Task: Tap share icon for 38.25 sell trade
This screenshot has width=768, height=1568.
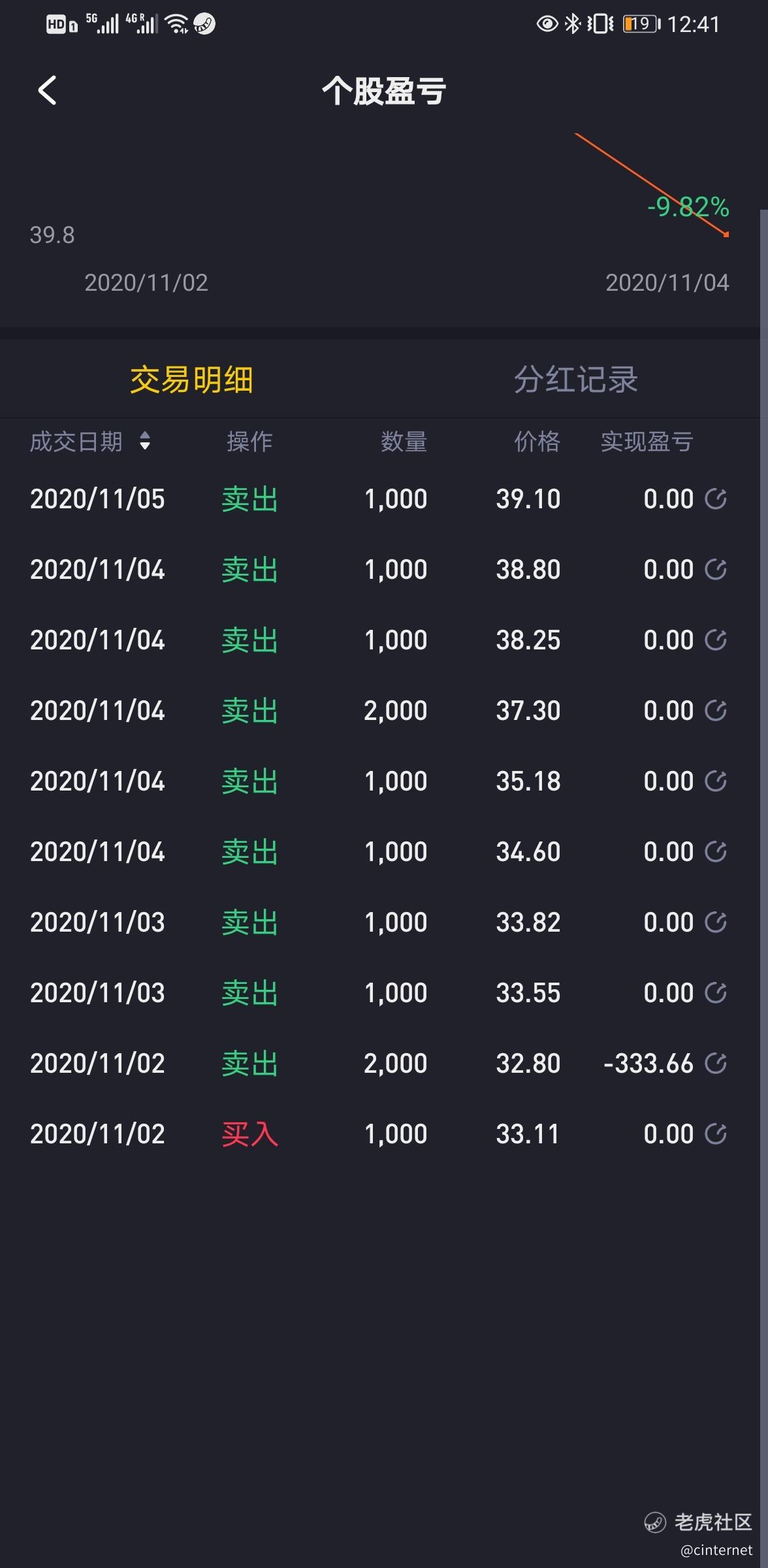Action: tap(716, 640)
